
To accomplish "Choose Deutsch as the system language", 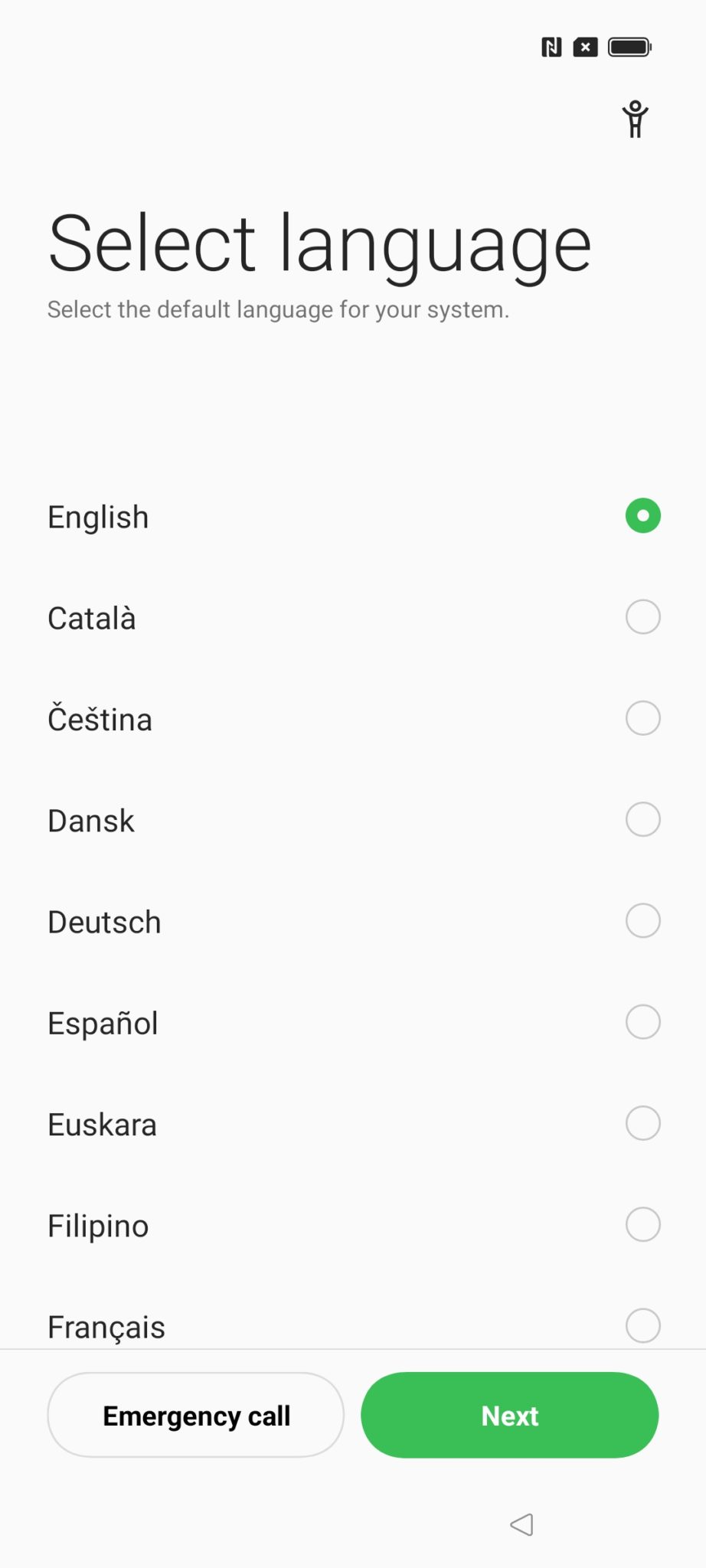I will [x=353, y=921].
